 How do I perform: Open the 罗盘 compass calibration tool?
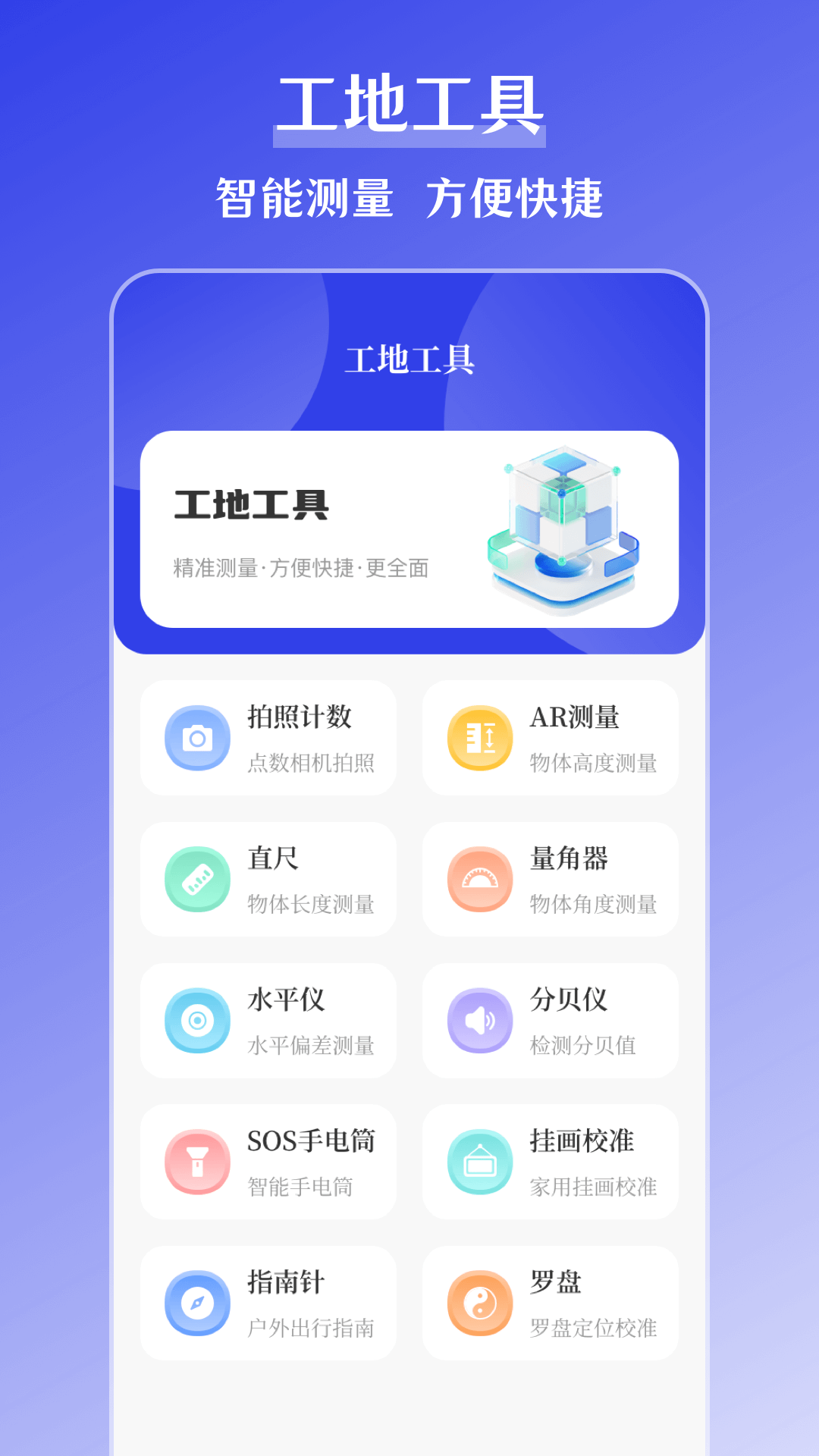pos(551,1304)
